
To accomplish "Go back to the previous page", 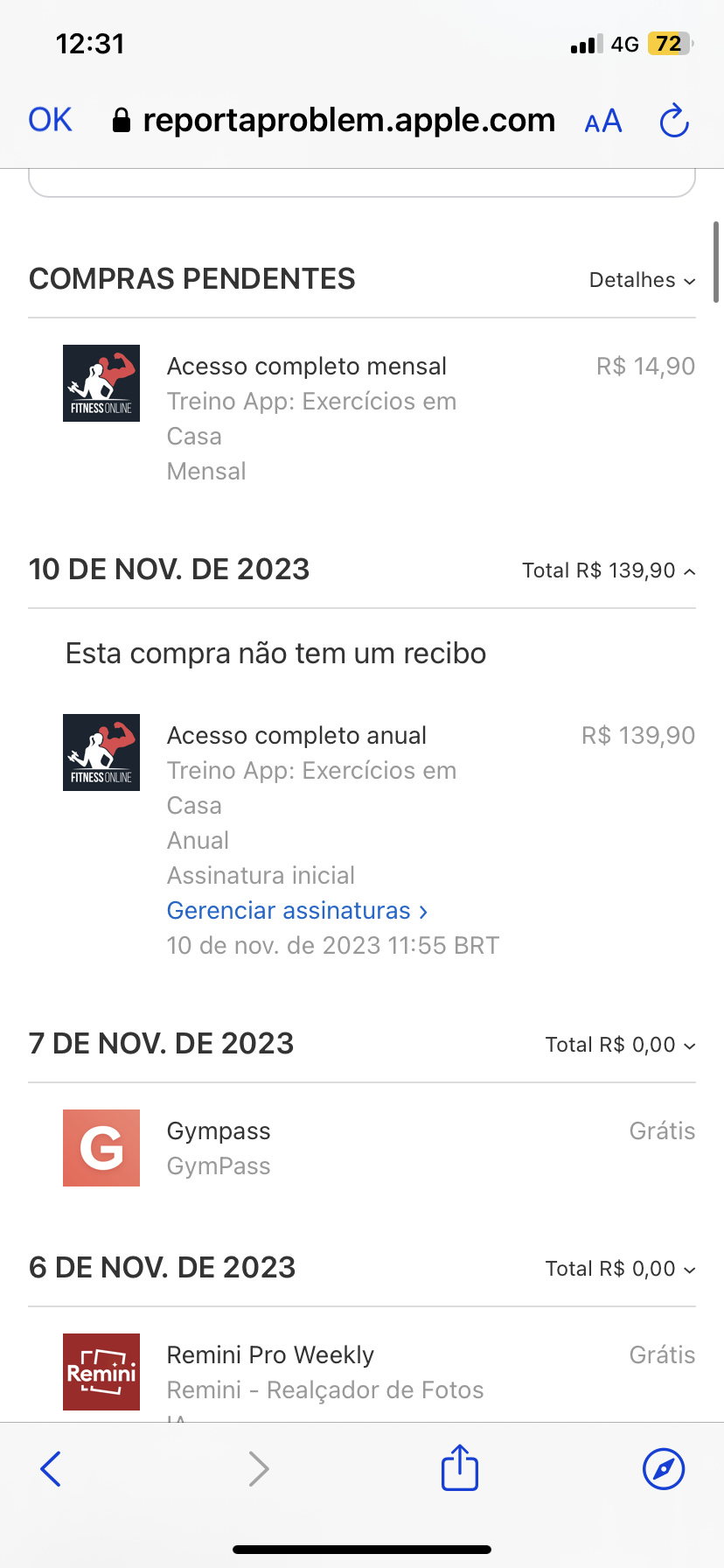I will coord(51,1469).
